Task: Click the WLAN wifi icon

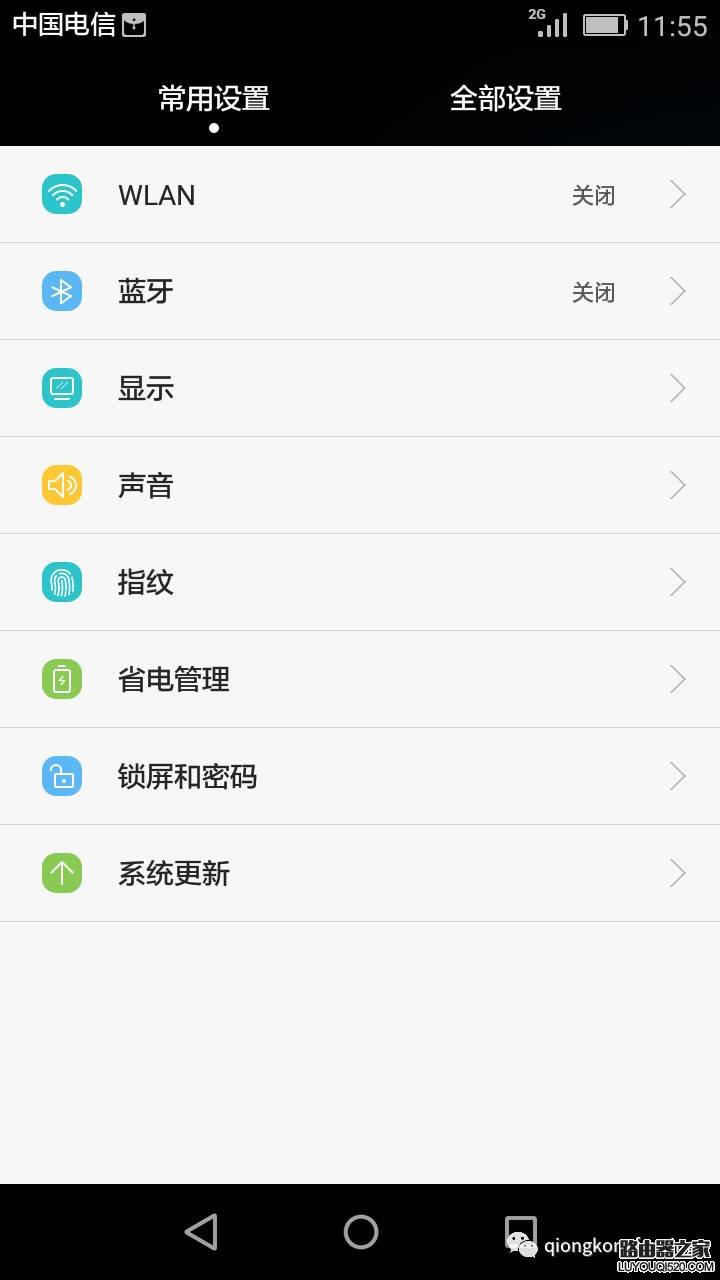Action: [x=61, y=194]
